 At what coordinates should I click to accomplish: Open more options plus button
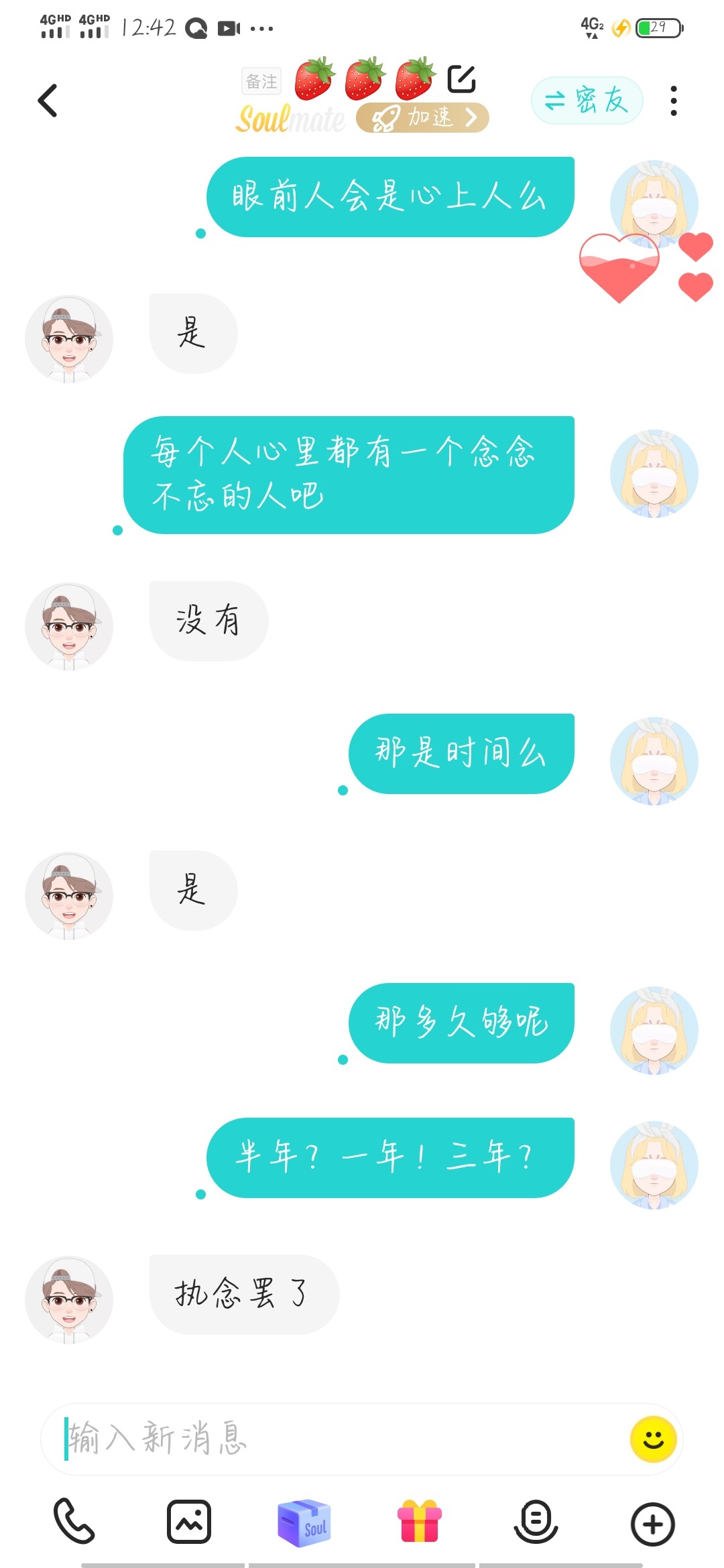click(x=652, y=1524)
